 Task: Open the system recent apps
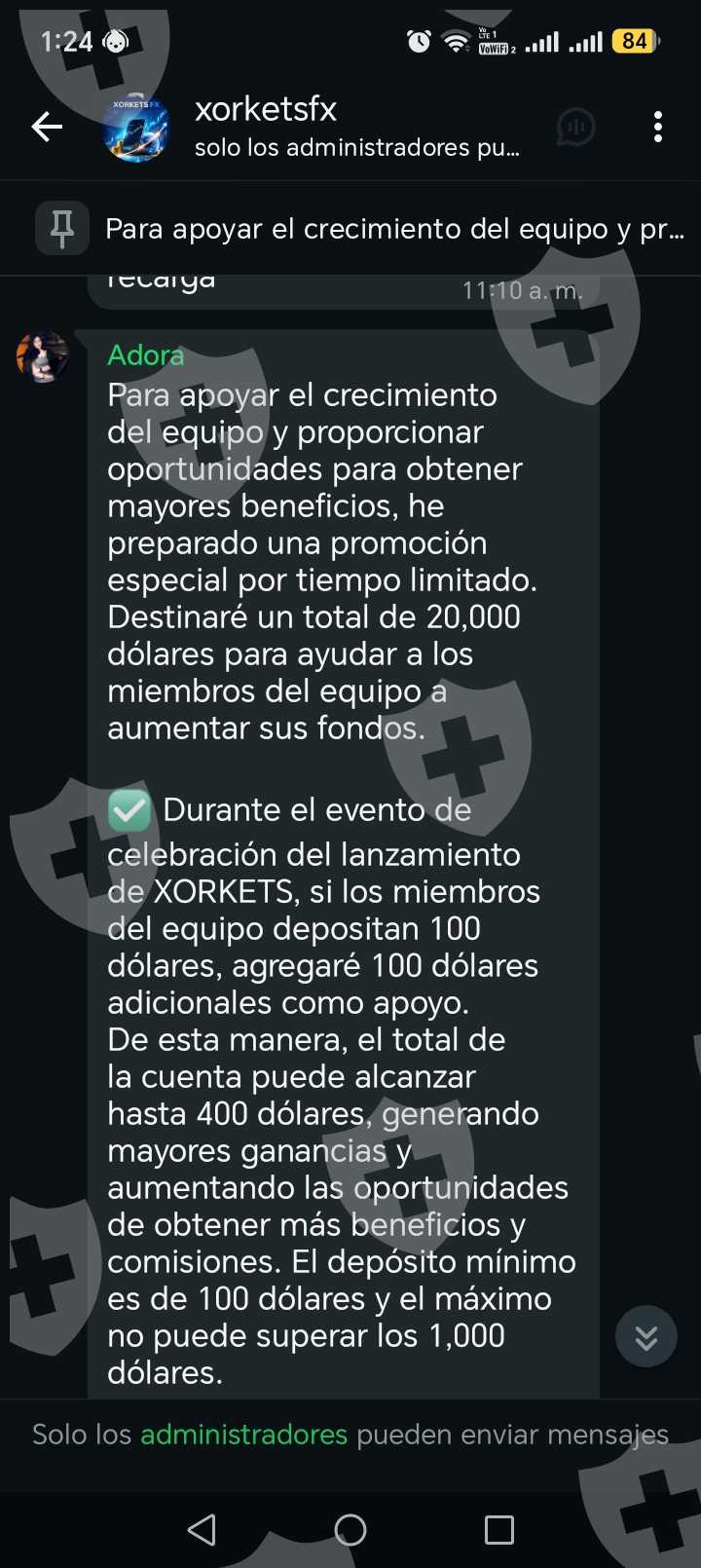[498, 1530]
